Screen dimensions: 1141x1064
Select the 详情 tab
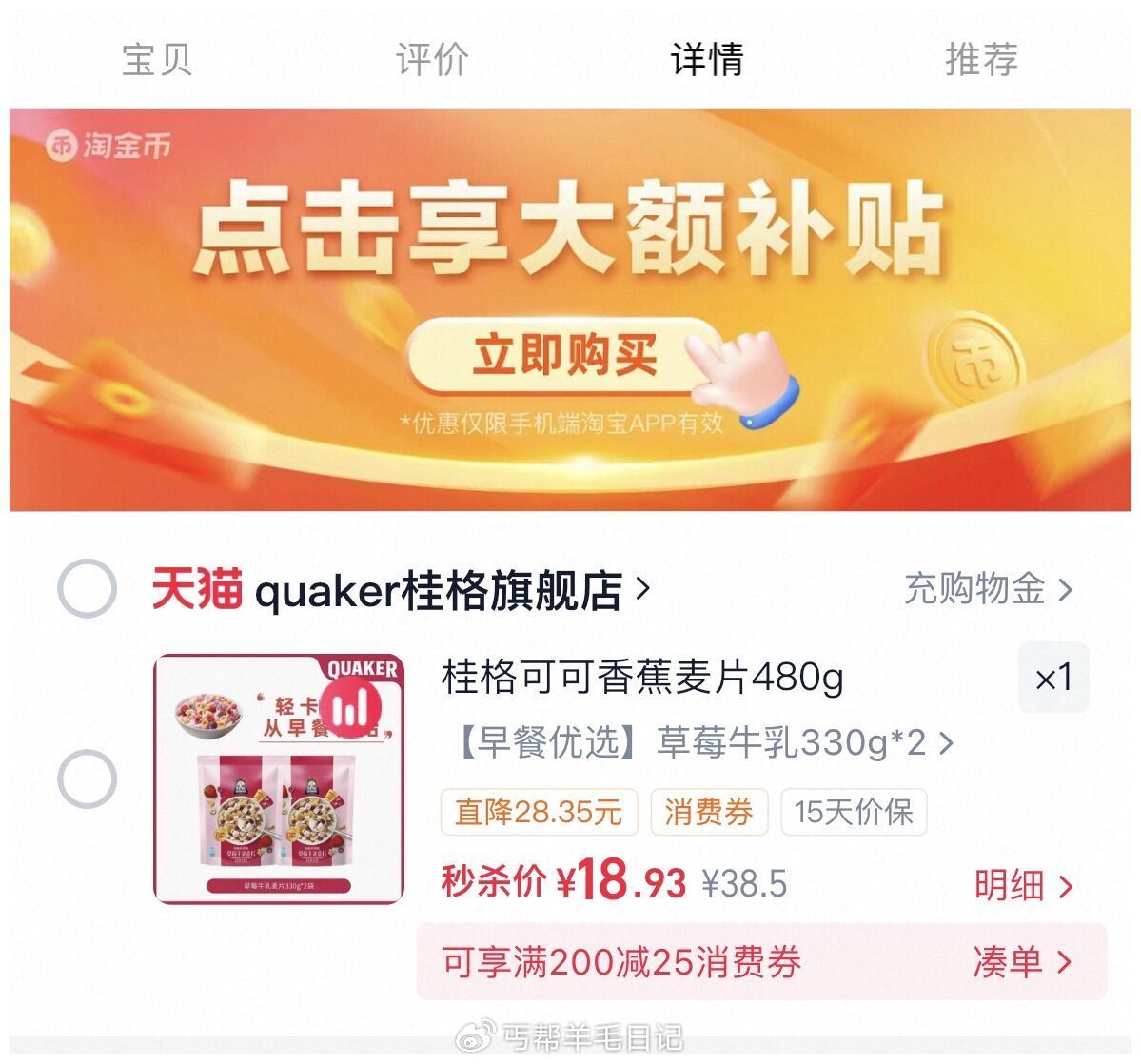point(706,59)
